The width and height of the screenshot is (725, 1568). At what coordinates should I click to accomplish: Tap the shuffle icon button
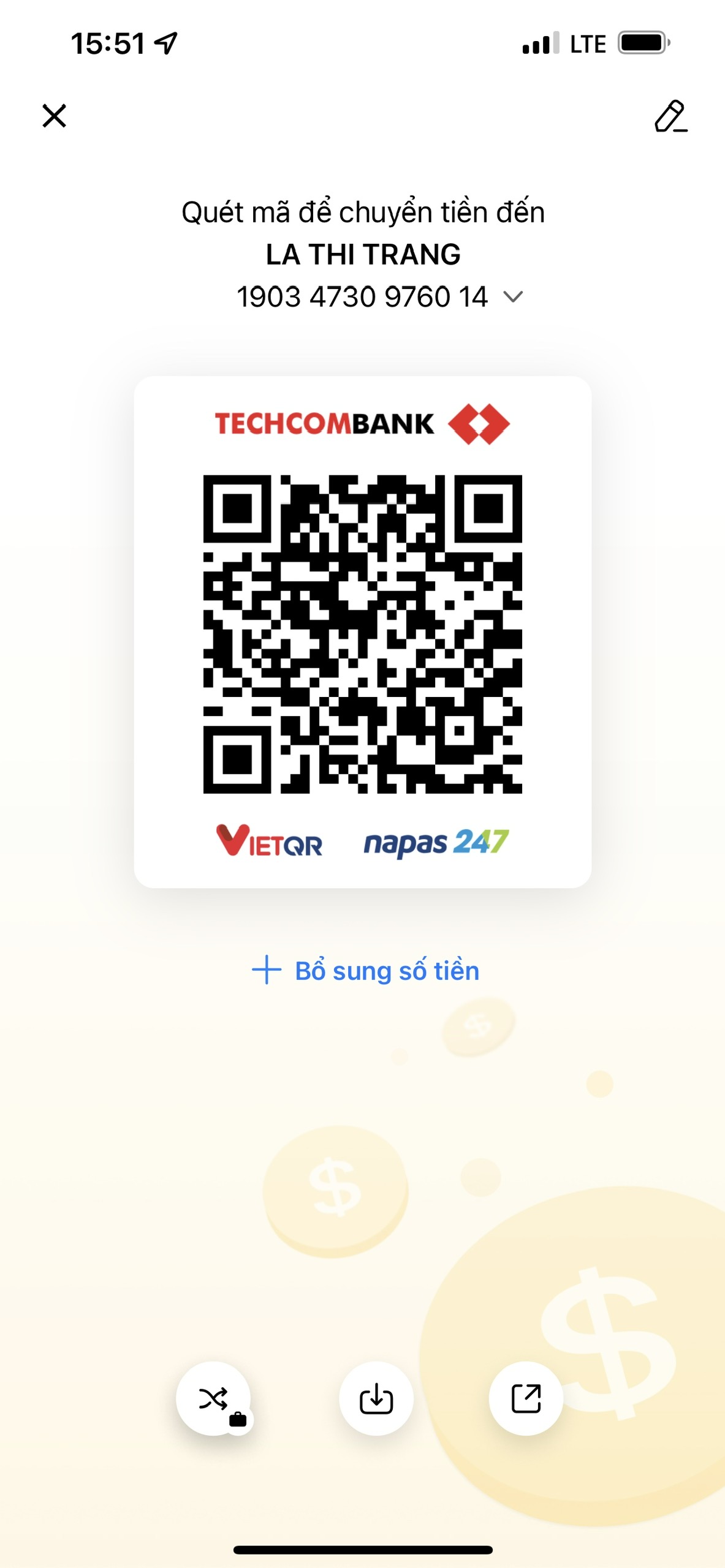213,1398
